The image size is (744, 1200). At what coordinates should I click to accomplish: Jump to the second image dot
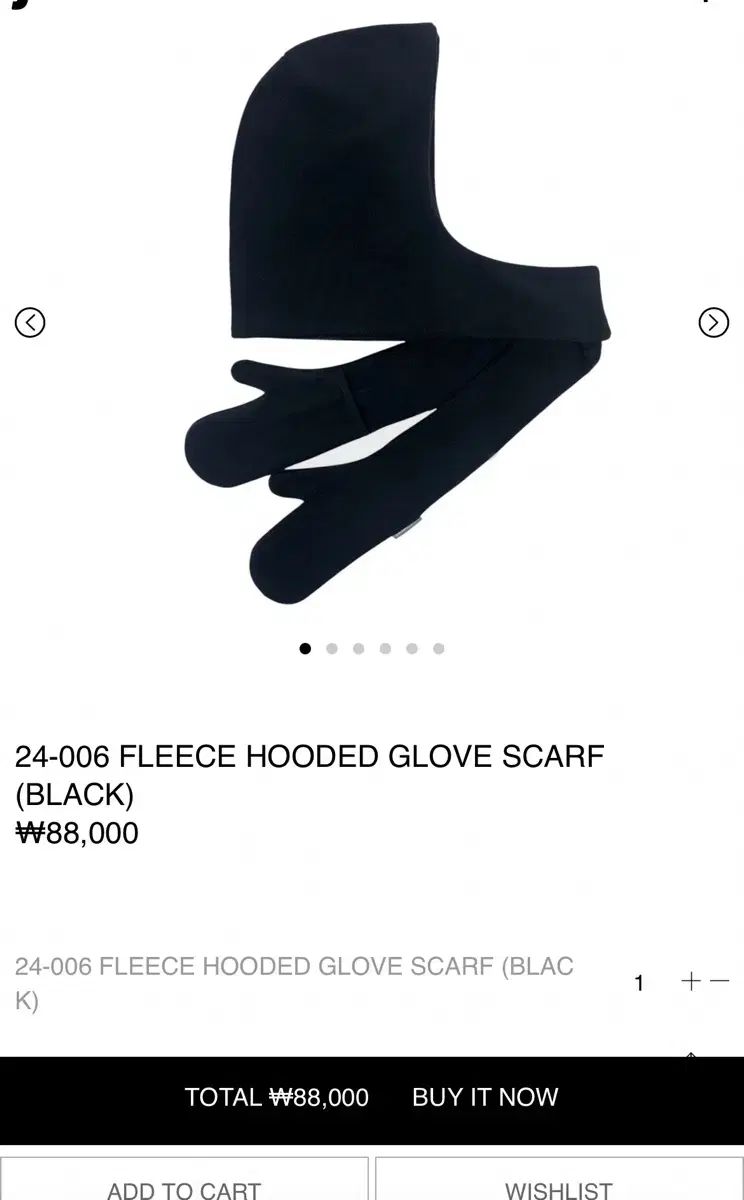(x=332, y=649)
